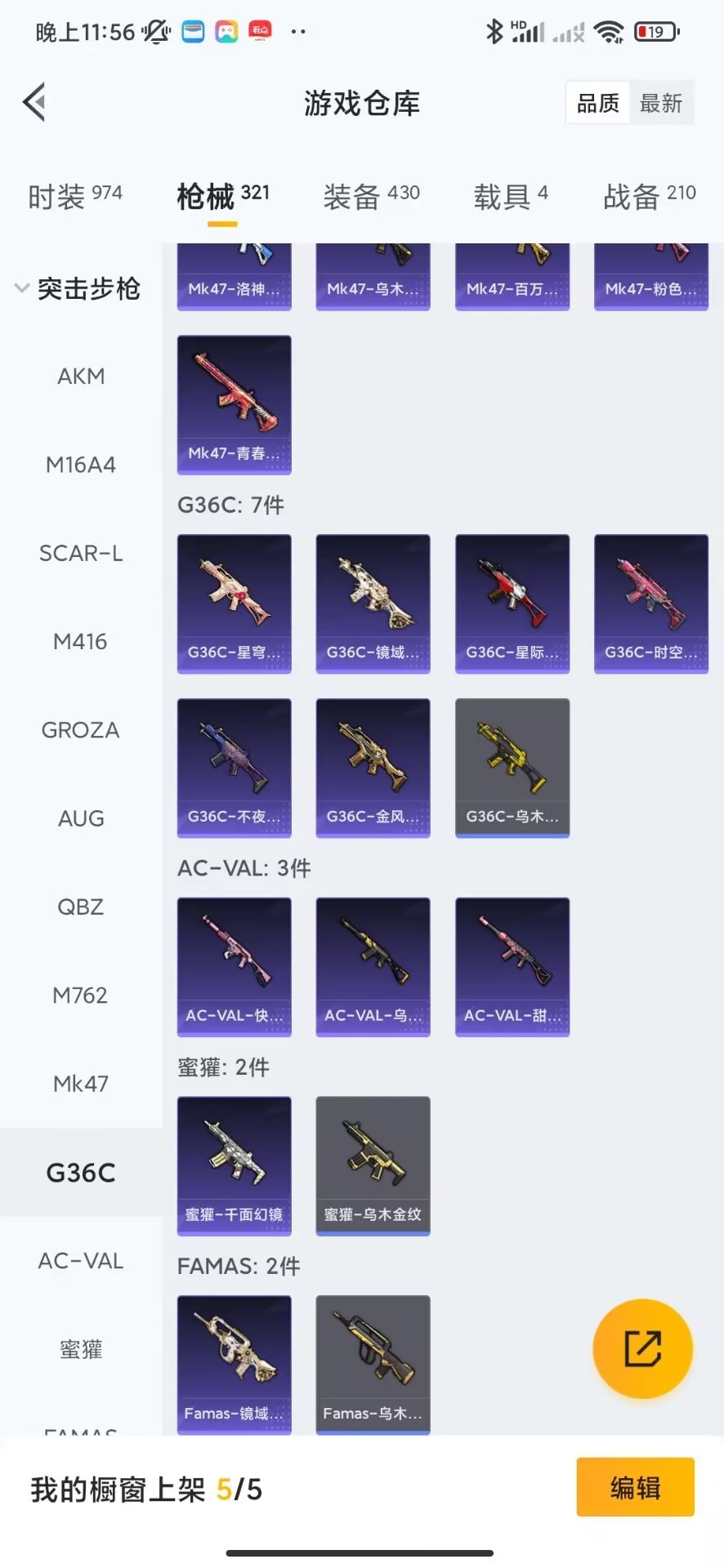Viewport: 724px width, 1568px height.
Task: View the AC-VAL-快 skin item
Action: click(235, 967)
